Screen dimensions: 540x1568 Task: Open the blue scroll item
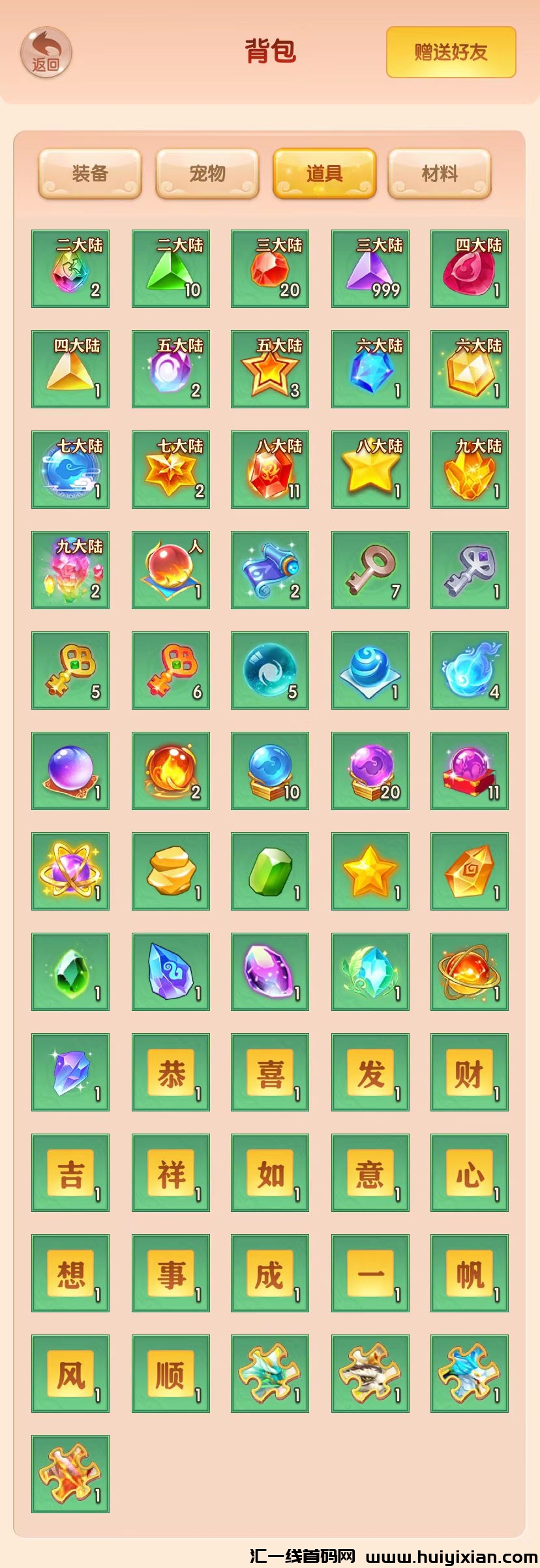coord(270,570)
